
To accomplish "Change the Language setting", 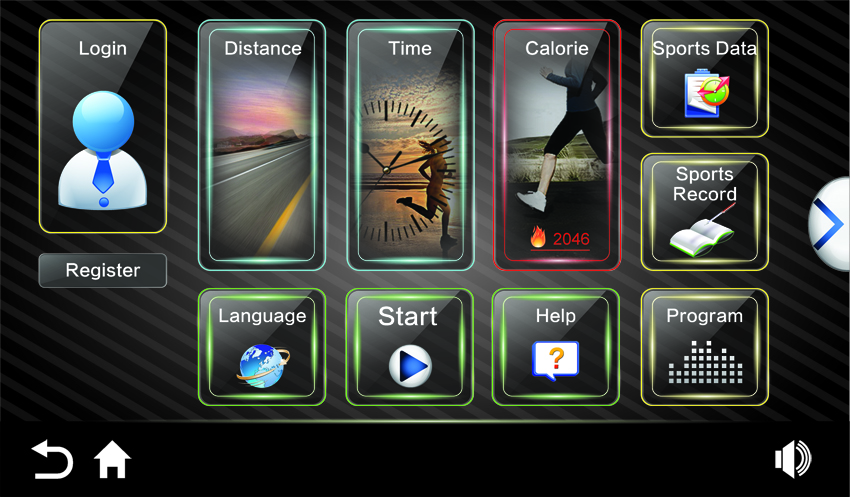I will [x=262, y=346].
